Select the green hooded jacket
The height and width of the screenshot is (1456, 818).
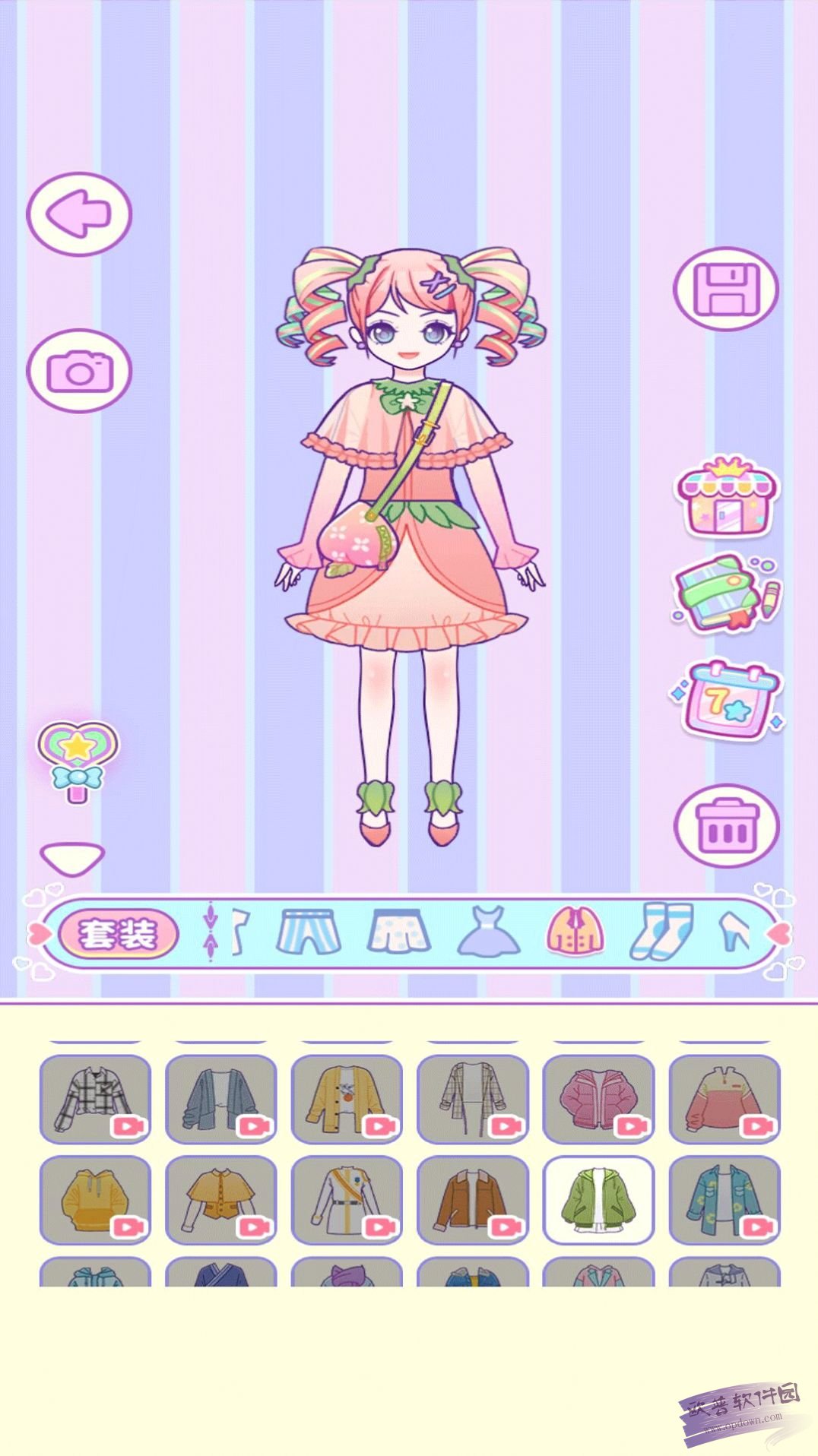click(598, 1200)
